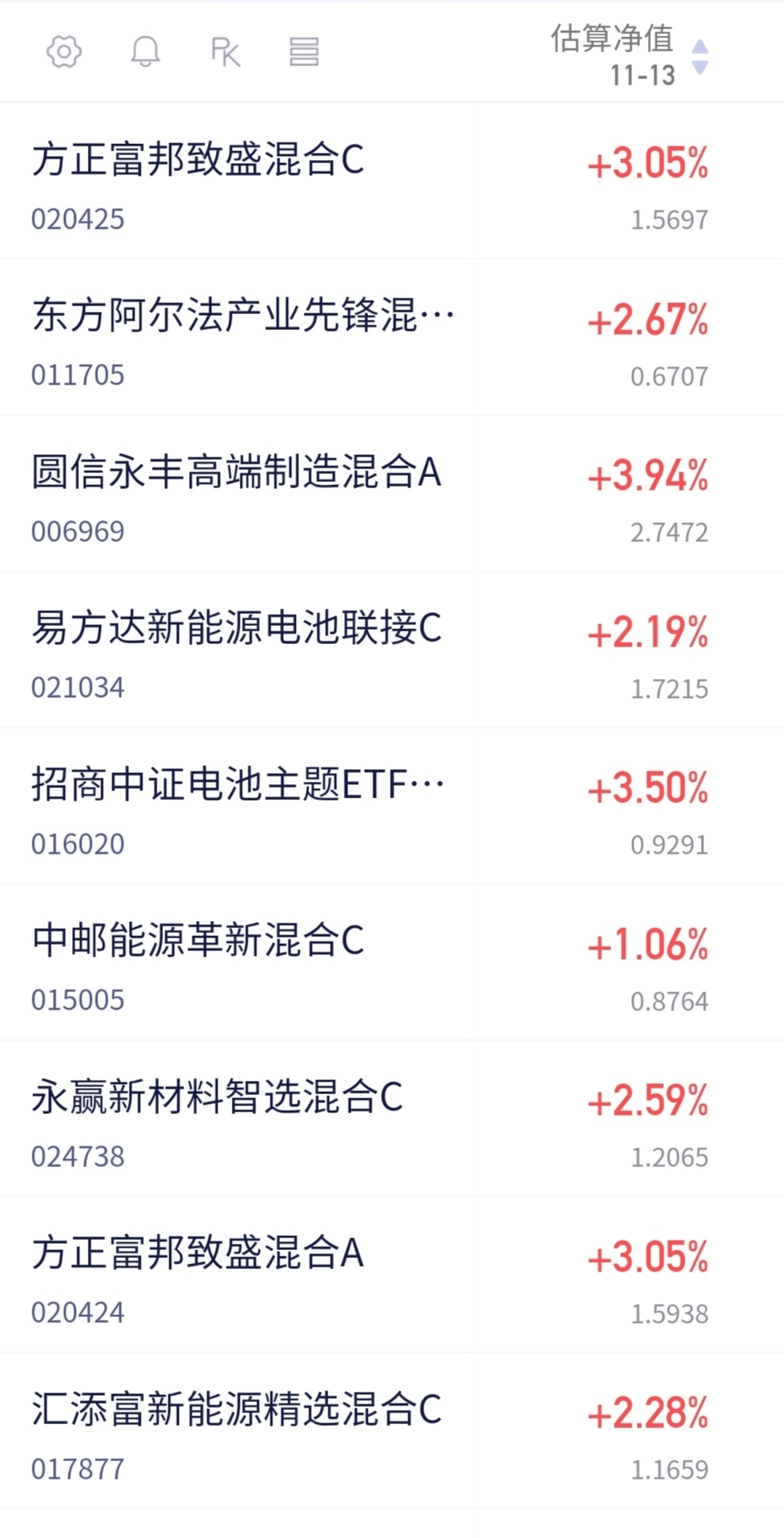
Task: Open fund 方正富邦致盛混合C
Action: click(199, 161)
